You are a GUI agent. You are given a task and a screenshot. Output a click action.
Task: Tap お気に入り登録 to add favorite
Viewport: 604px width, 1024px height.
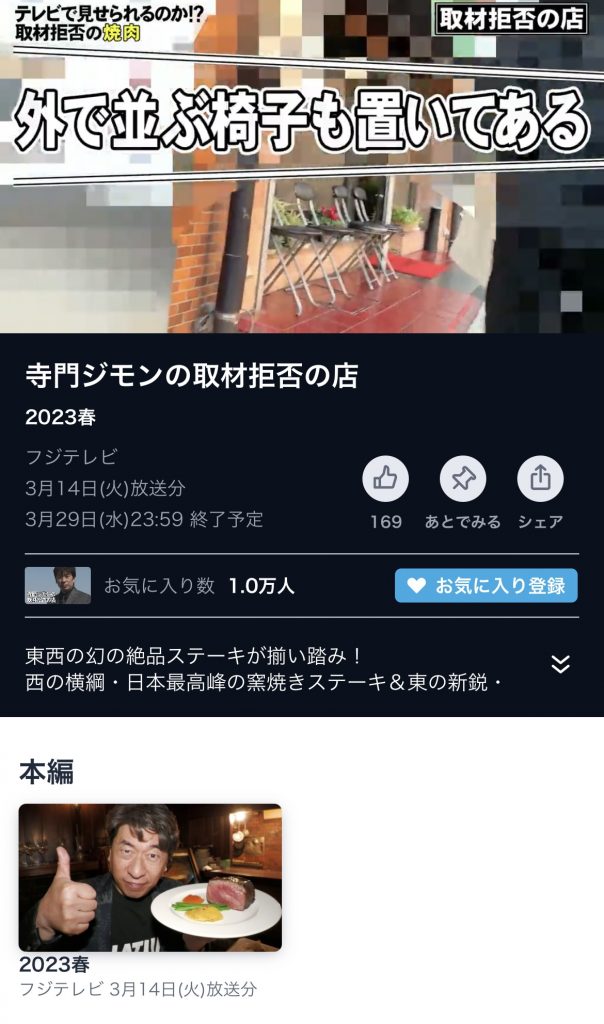(x=486, y=586)
